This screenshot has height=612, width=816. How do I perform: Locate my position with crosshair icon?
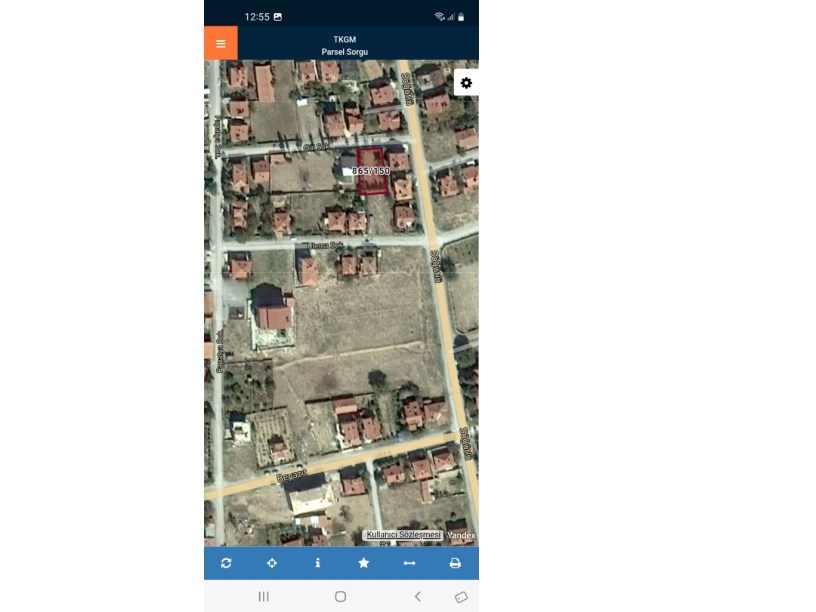[x=272, y=563]
